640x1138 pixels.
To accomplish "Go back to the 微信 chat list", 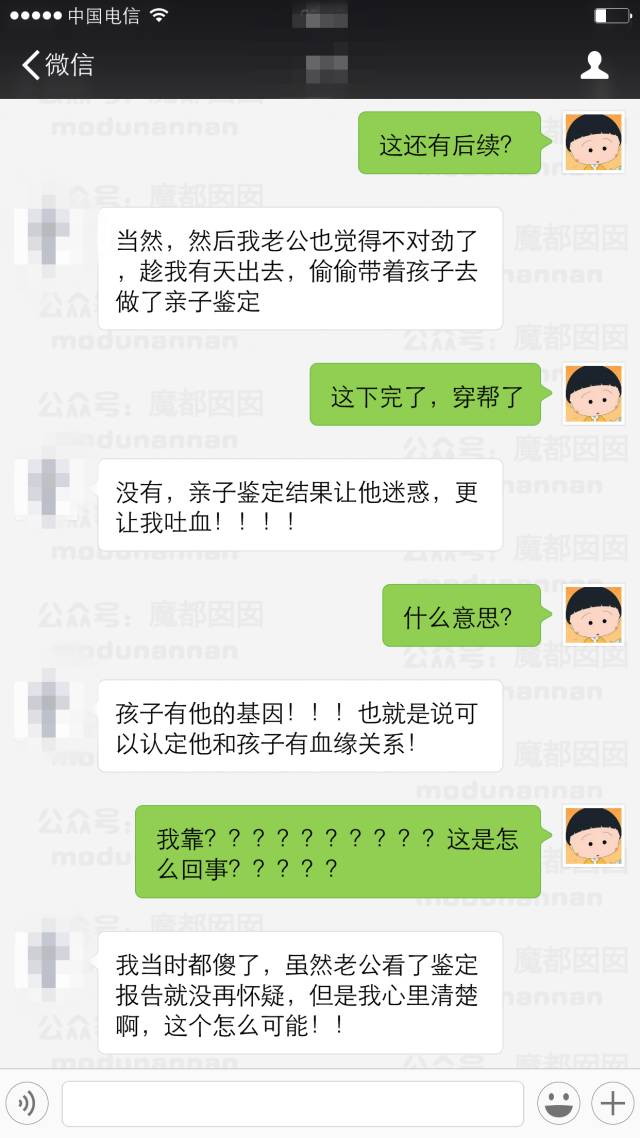I will (56, 66).
